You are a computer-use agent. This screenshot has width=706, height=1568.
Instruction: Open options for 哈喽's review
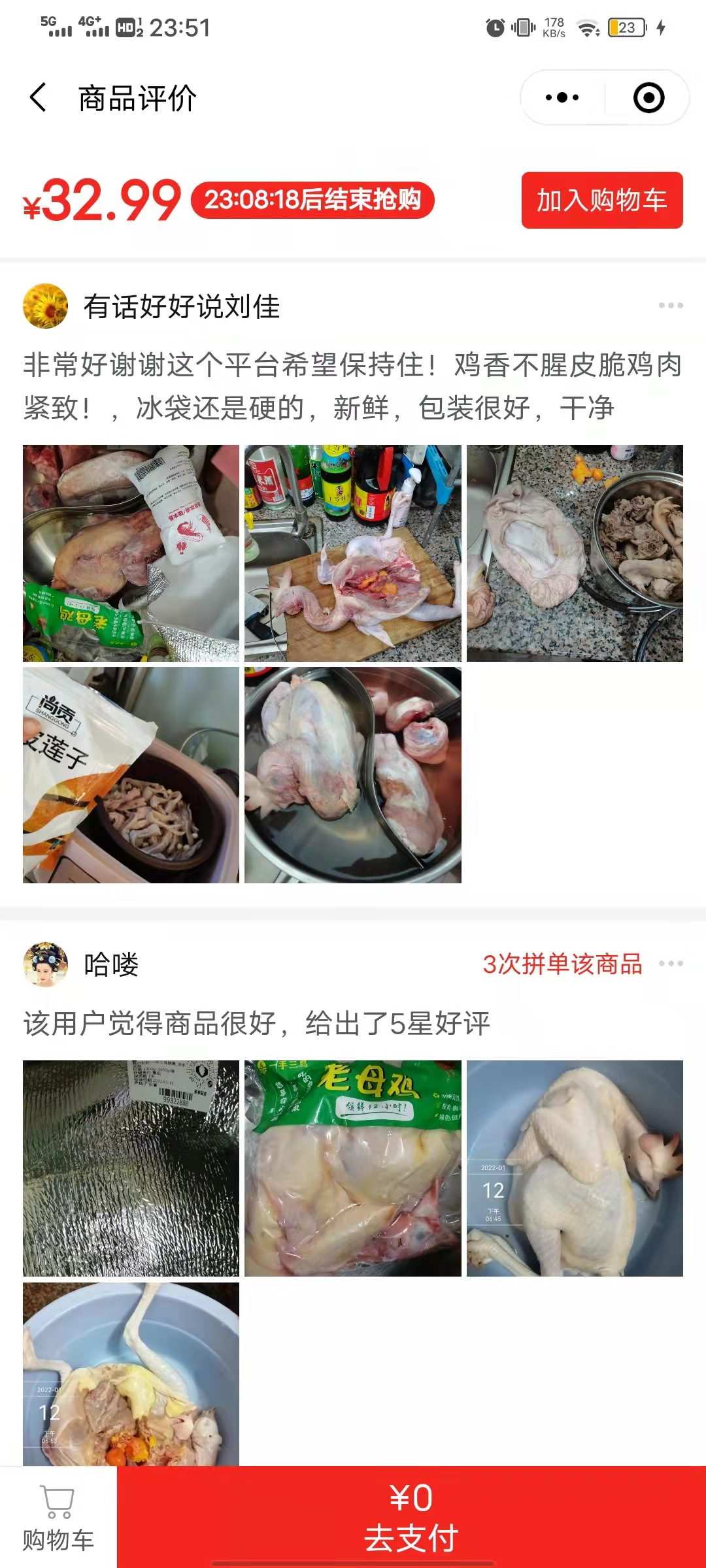pos(671,964)
